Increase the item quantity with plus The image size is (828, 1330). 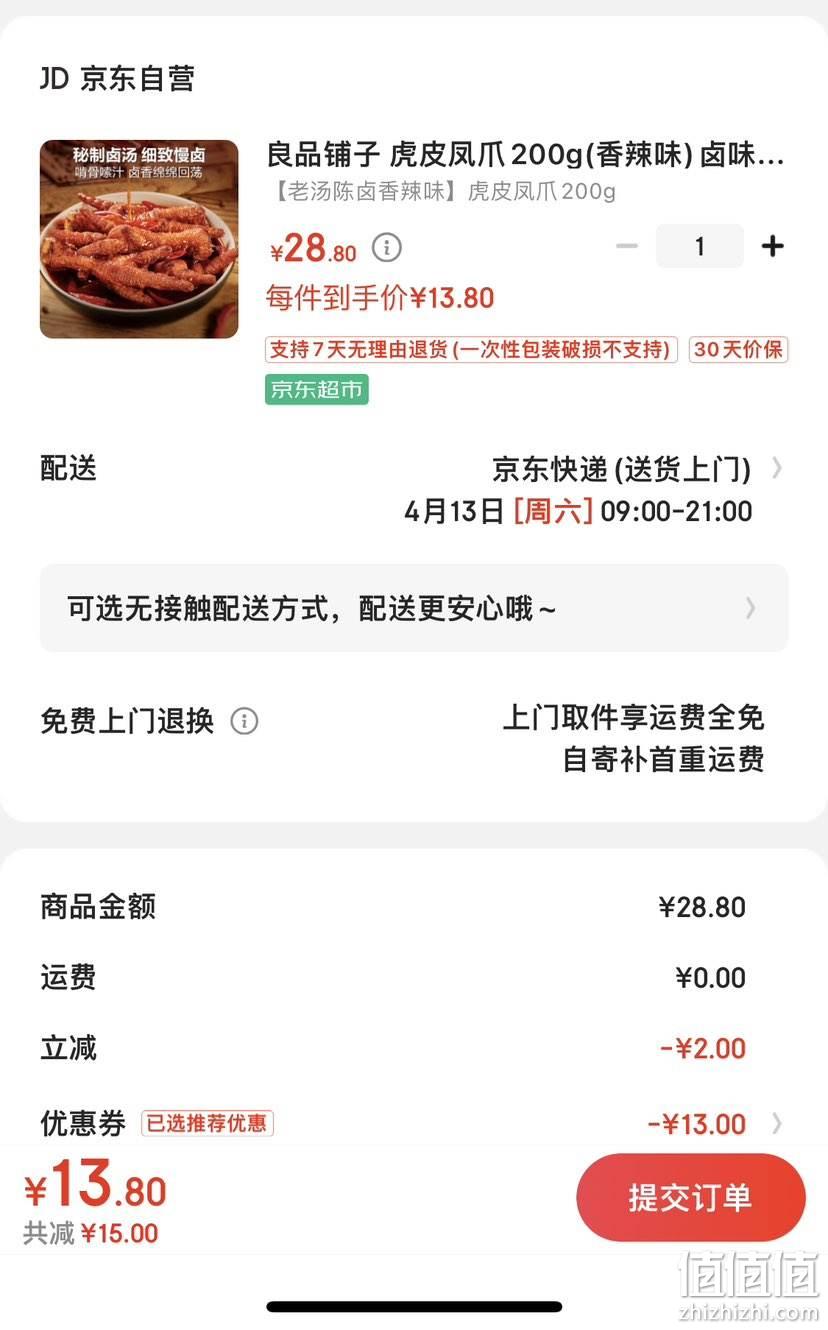pyautogui.click(x=772, y=246)
